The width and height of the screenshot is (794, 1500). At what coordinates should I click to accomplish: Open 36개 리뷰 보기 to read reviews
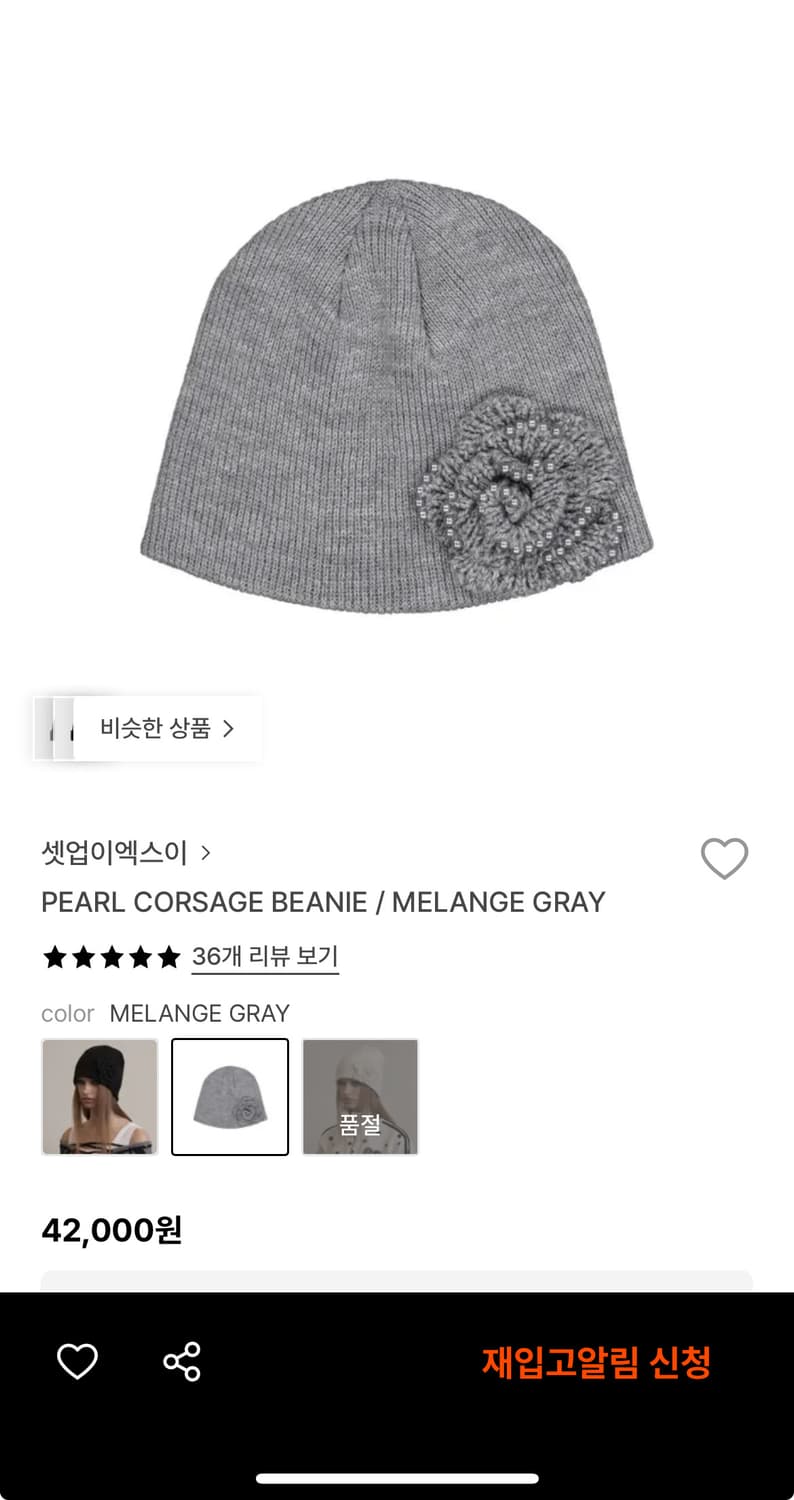click(264, 957)
